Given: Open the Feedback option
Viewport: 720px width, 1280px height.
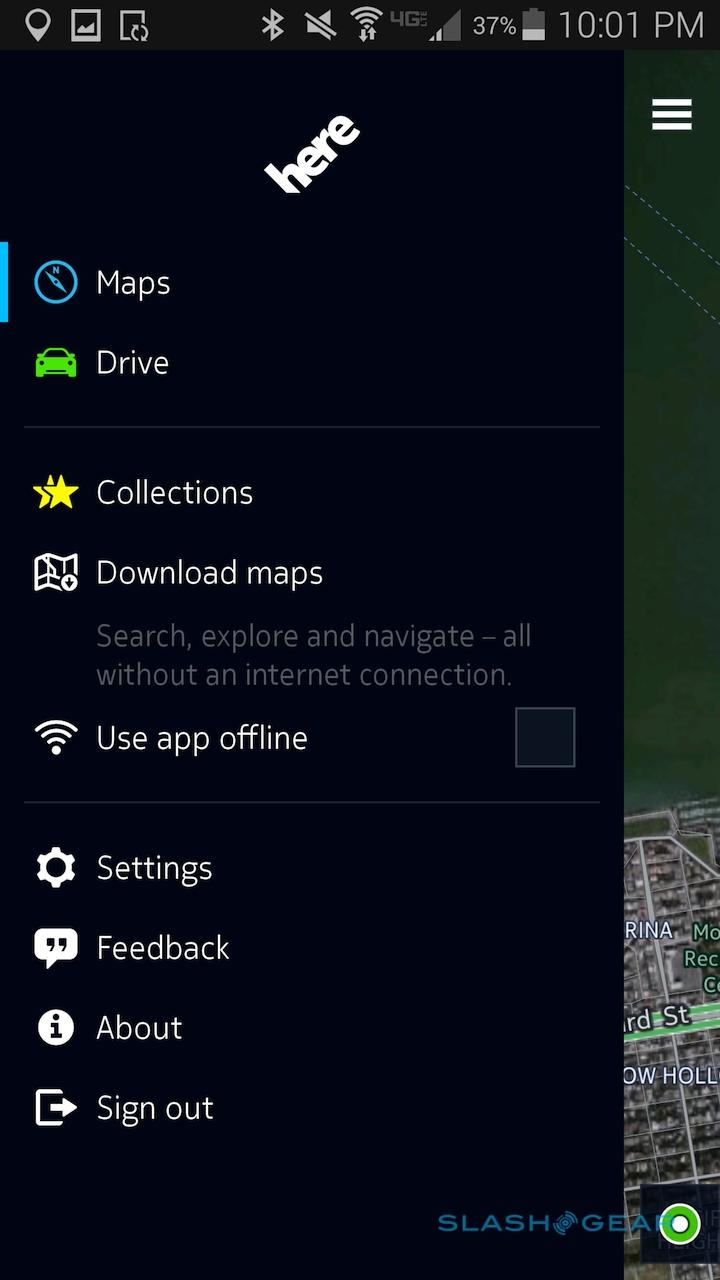Looking at the screenshot, I should click(162, 948).
